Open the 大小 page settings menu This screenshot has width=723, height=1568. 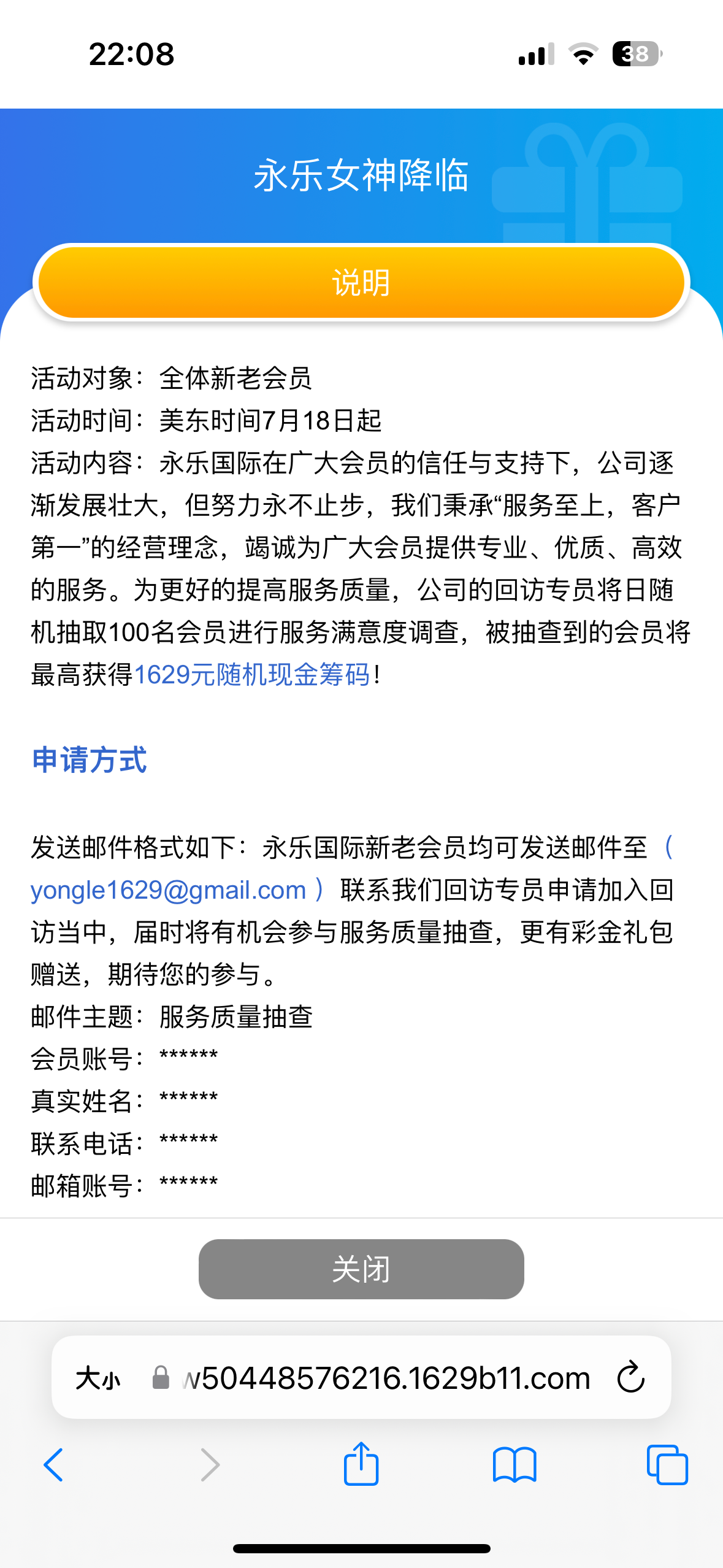click(98, 1379)
